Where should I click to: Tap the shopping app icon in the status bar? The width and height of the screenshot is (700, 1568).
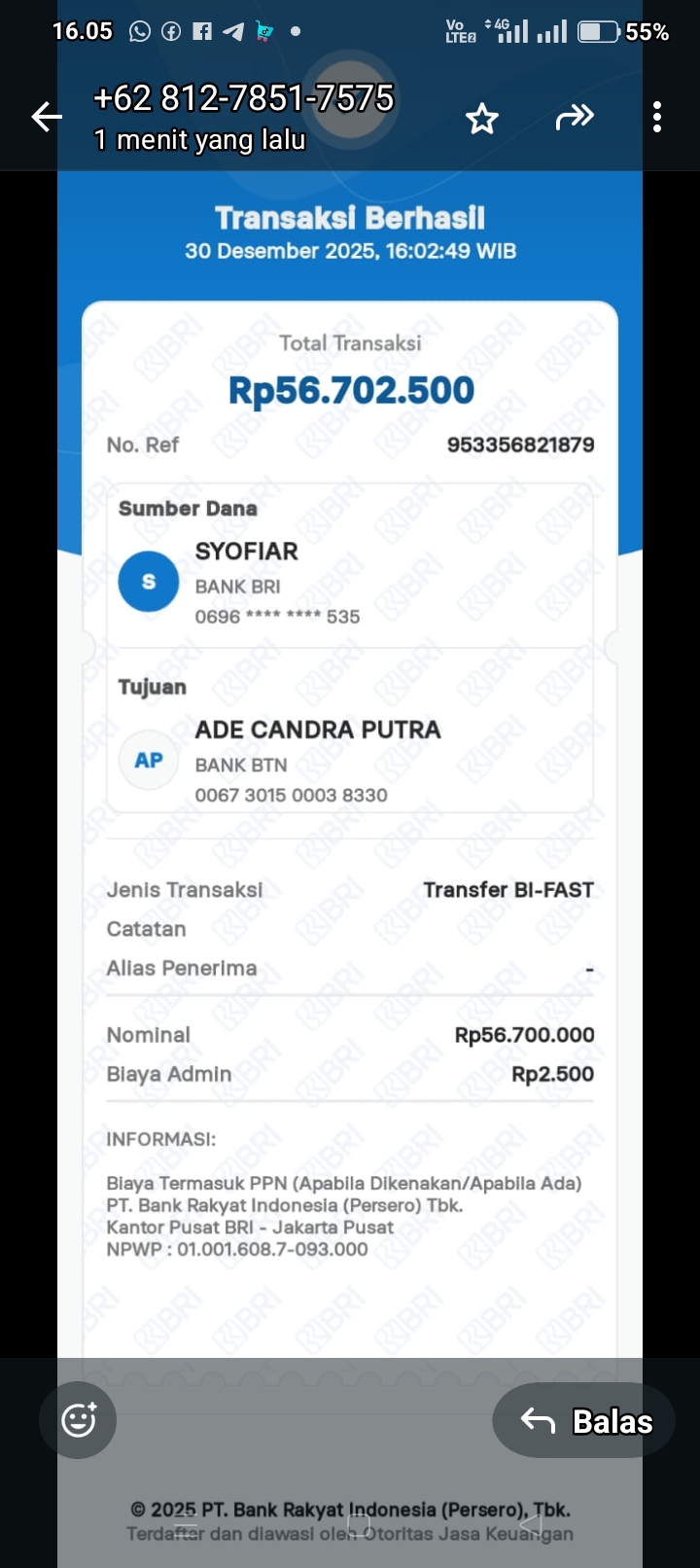(263, 31)
